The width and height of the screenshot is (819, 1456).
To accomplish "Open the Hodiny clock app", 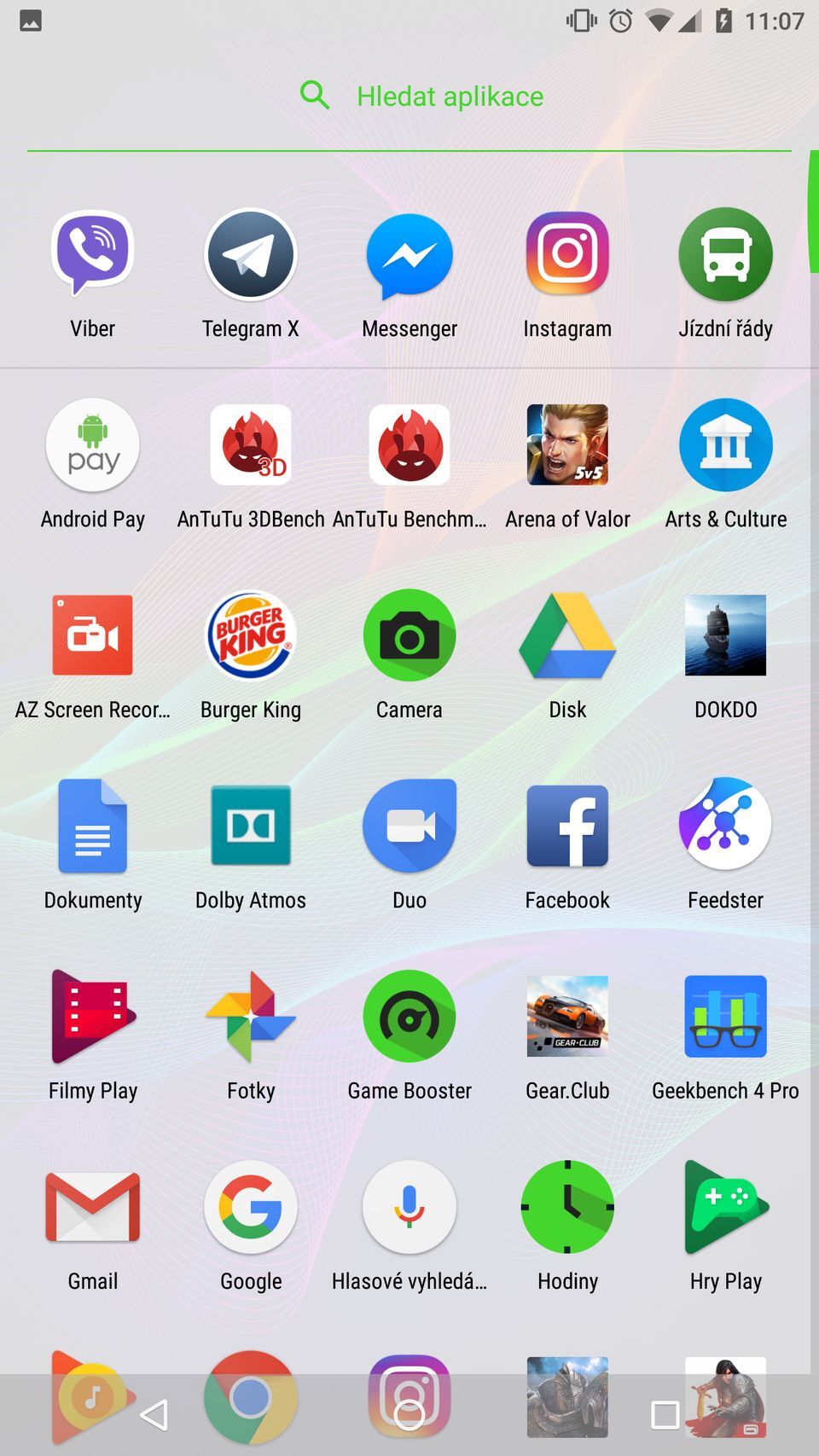I will (x=567, y=1207).
